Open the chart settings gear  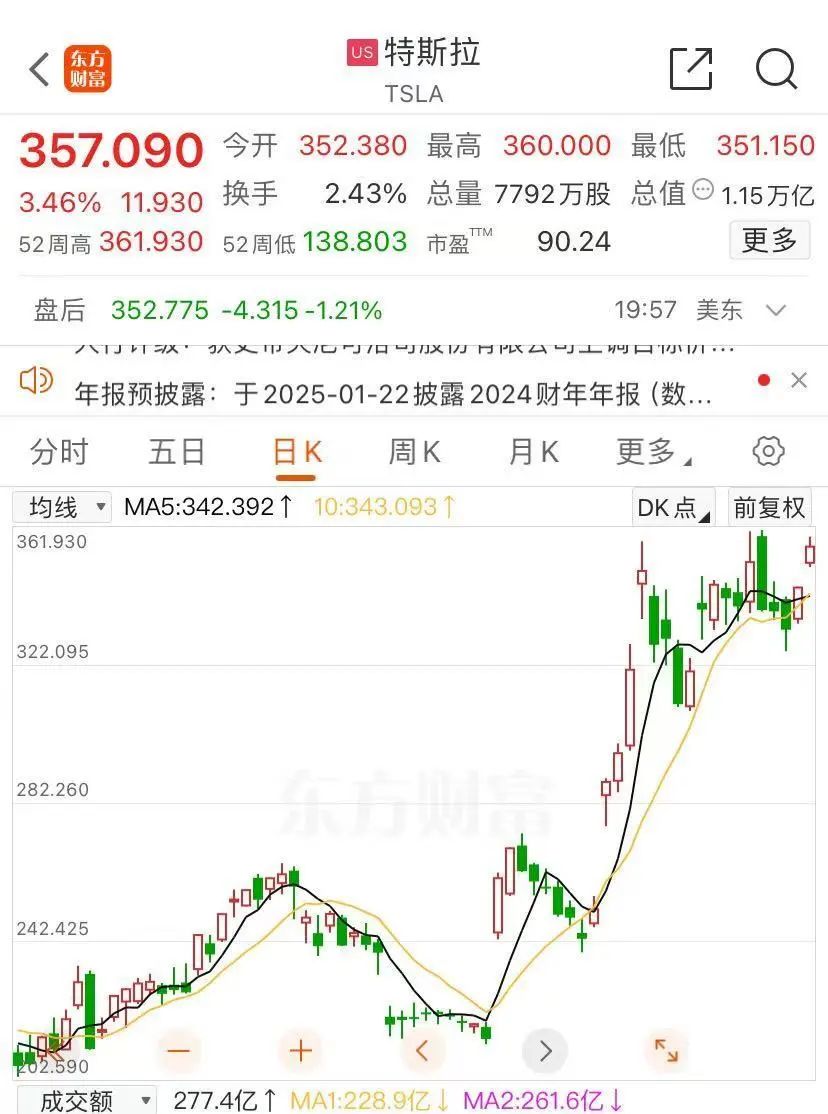point(767,451)
